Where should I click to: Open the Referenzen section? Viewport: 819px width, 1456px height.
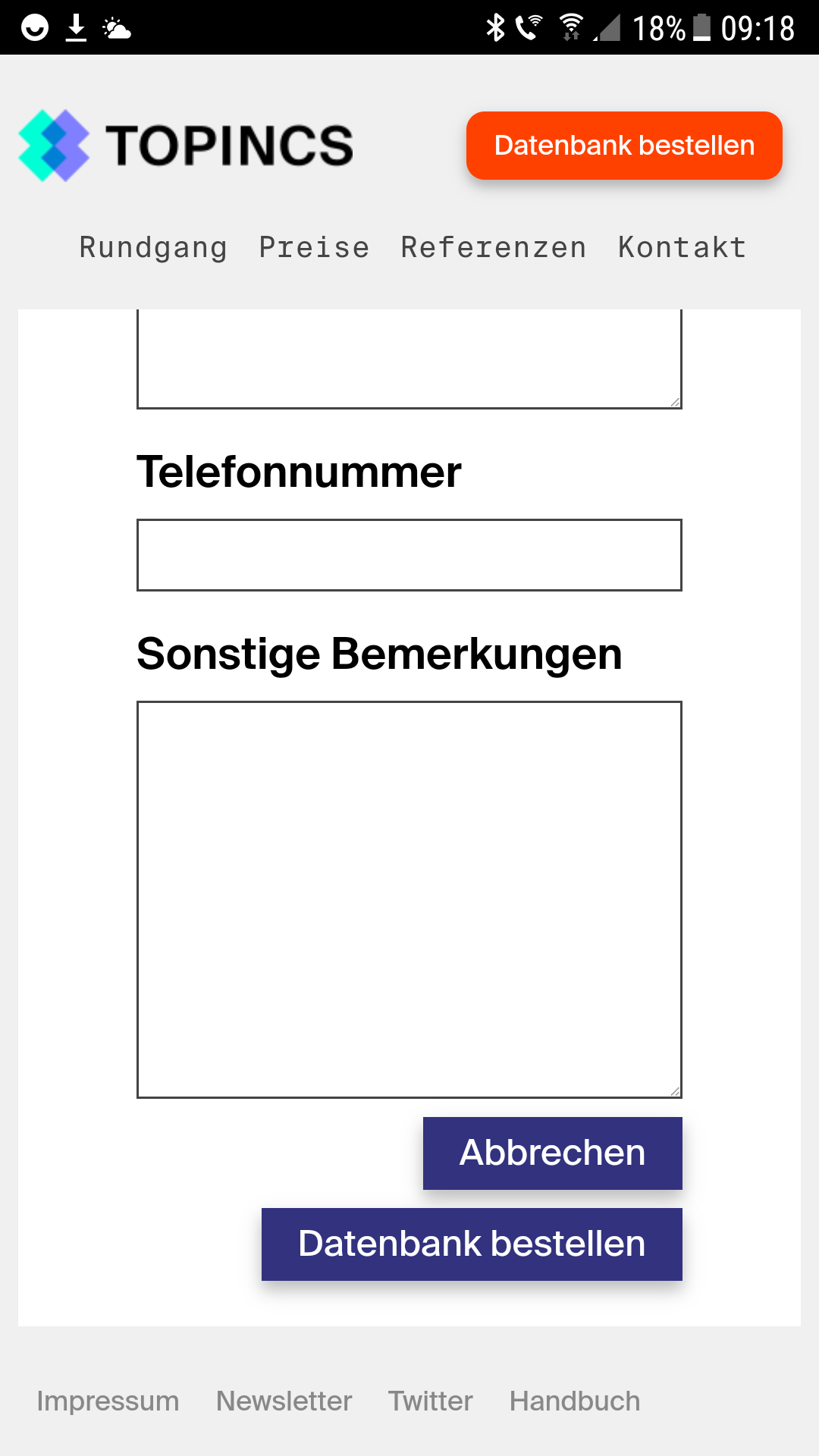point(494,247)
